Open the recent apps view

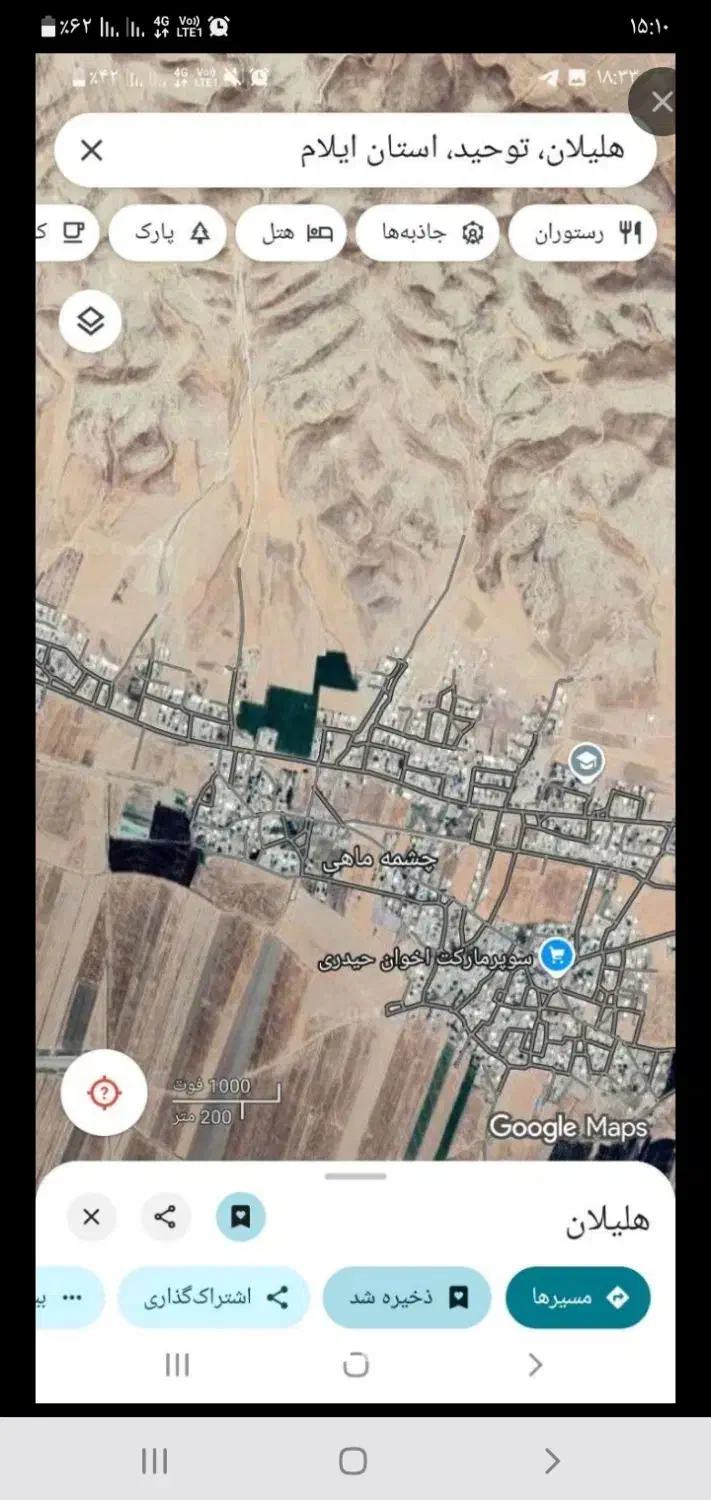[x=154, y=1461]
